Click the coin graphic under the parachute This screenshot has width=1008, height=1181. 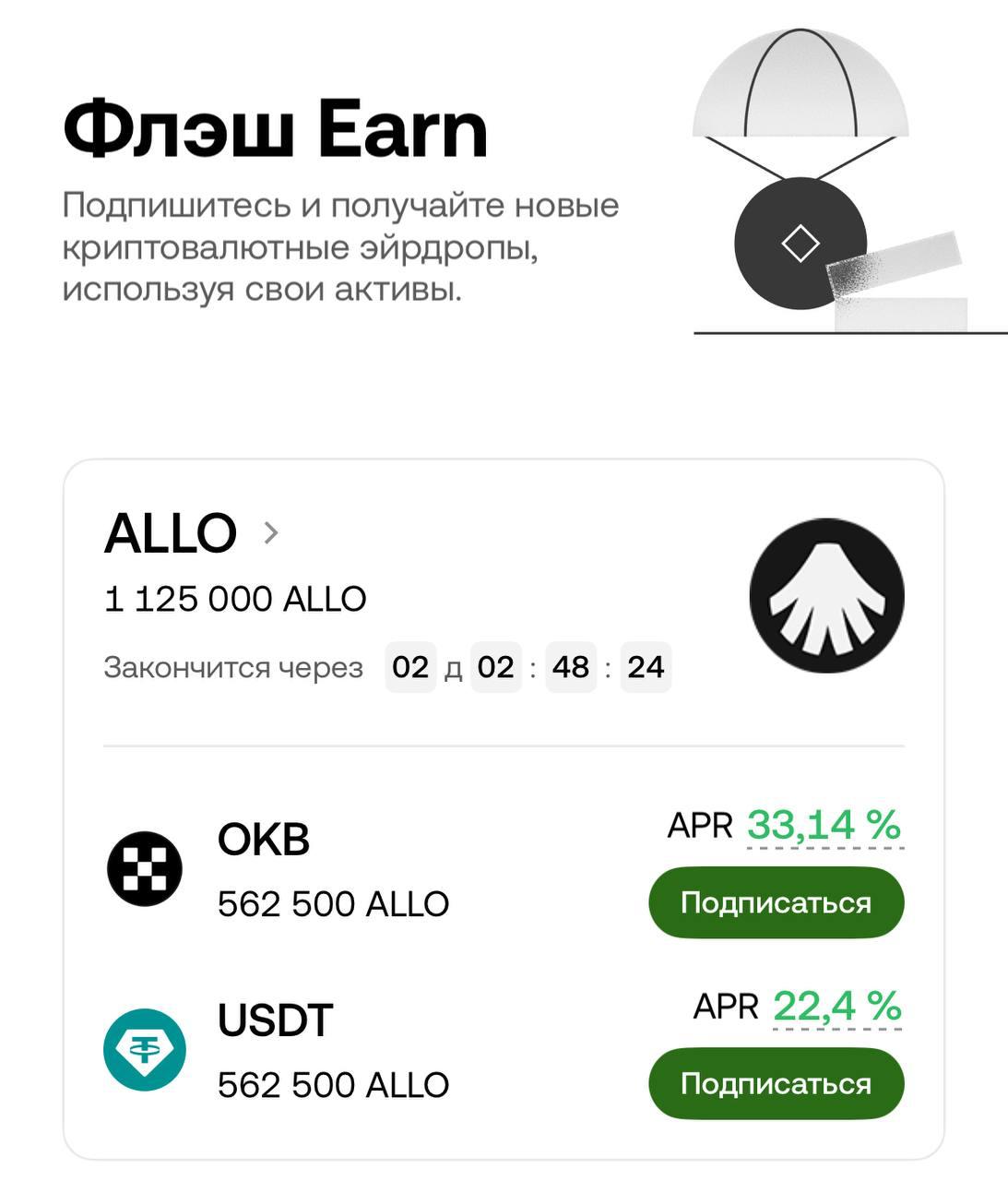tap(800, 243)
